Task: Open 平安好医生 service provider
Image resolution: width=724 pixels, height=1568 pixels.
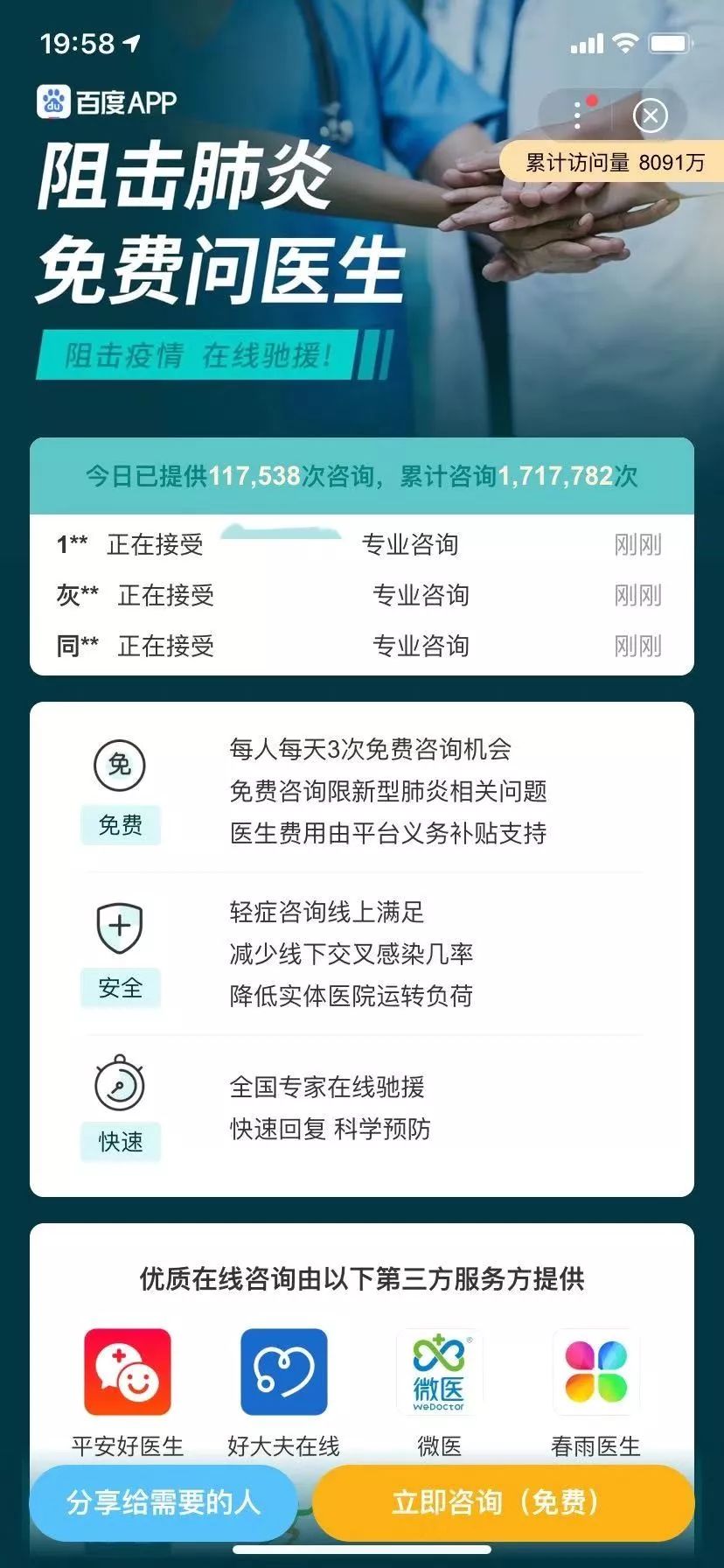Action: point(128,1372)
